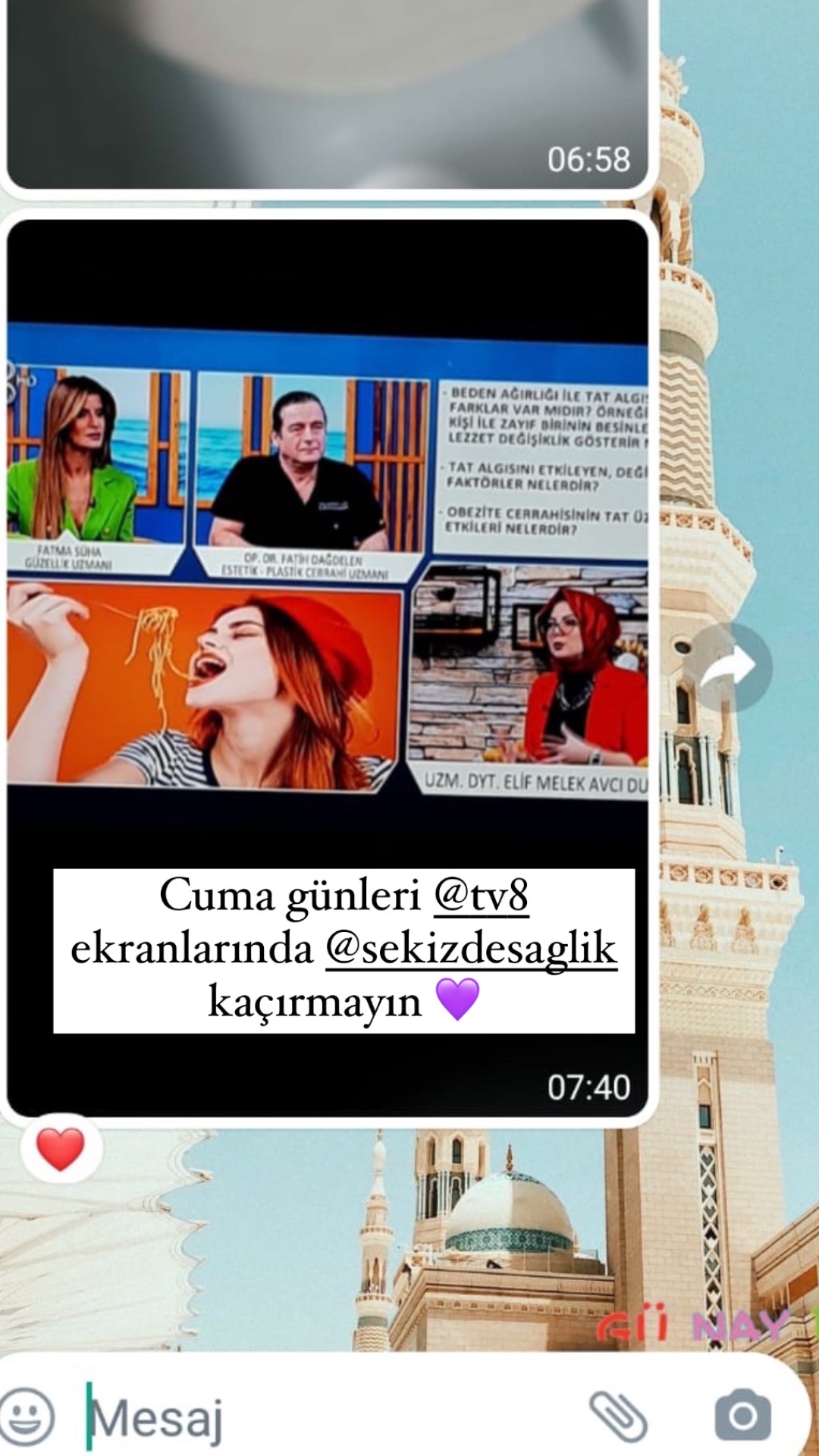Focus the Mesaj text field
This screenshot has height=1456, width=819.
pyautogui.click(x=326, y=1416)
